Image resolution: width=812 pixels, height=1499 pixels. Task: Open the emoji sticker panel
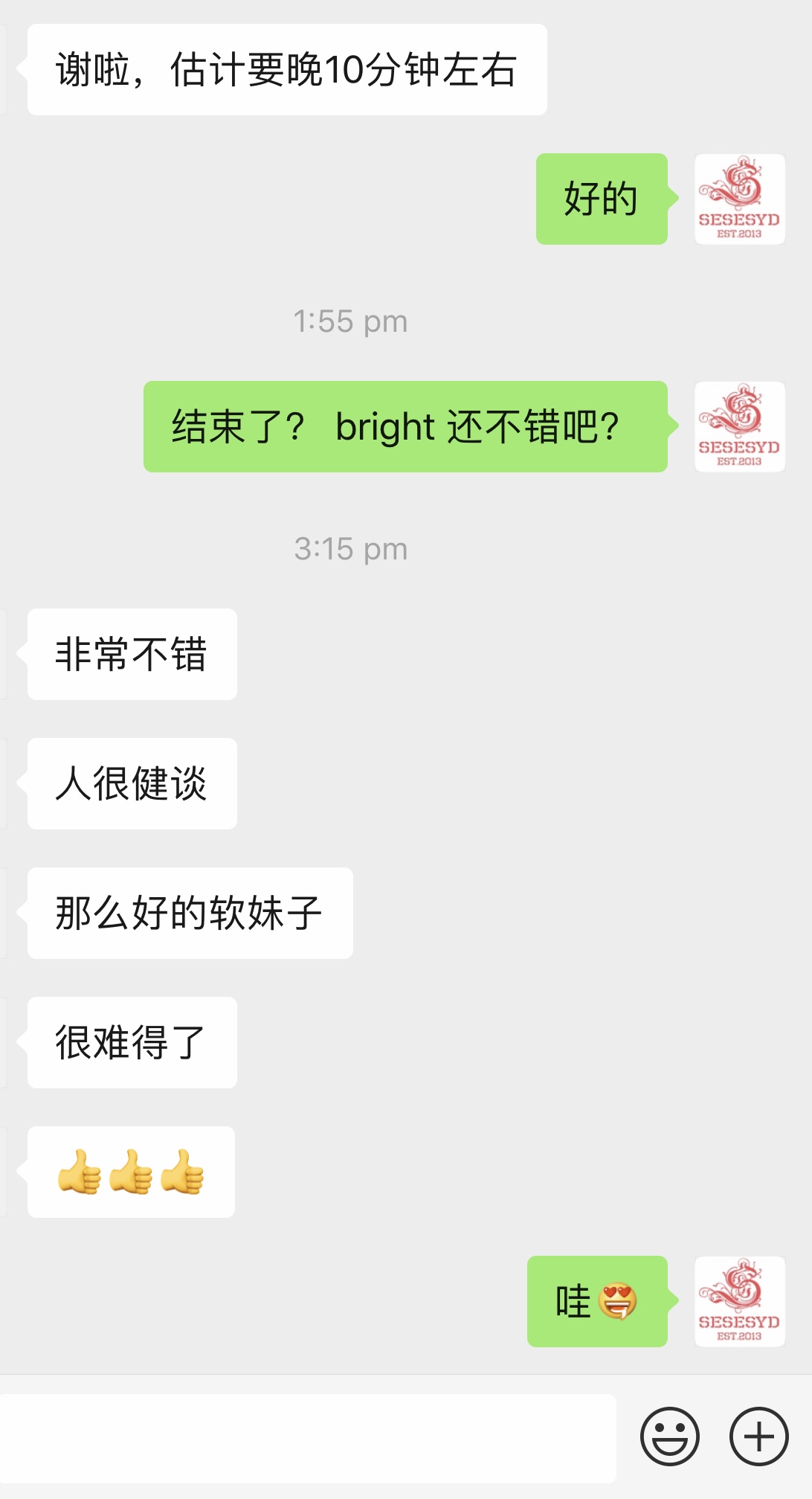coord(669,1437)
